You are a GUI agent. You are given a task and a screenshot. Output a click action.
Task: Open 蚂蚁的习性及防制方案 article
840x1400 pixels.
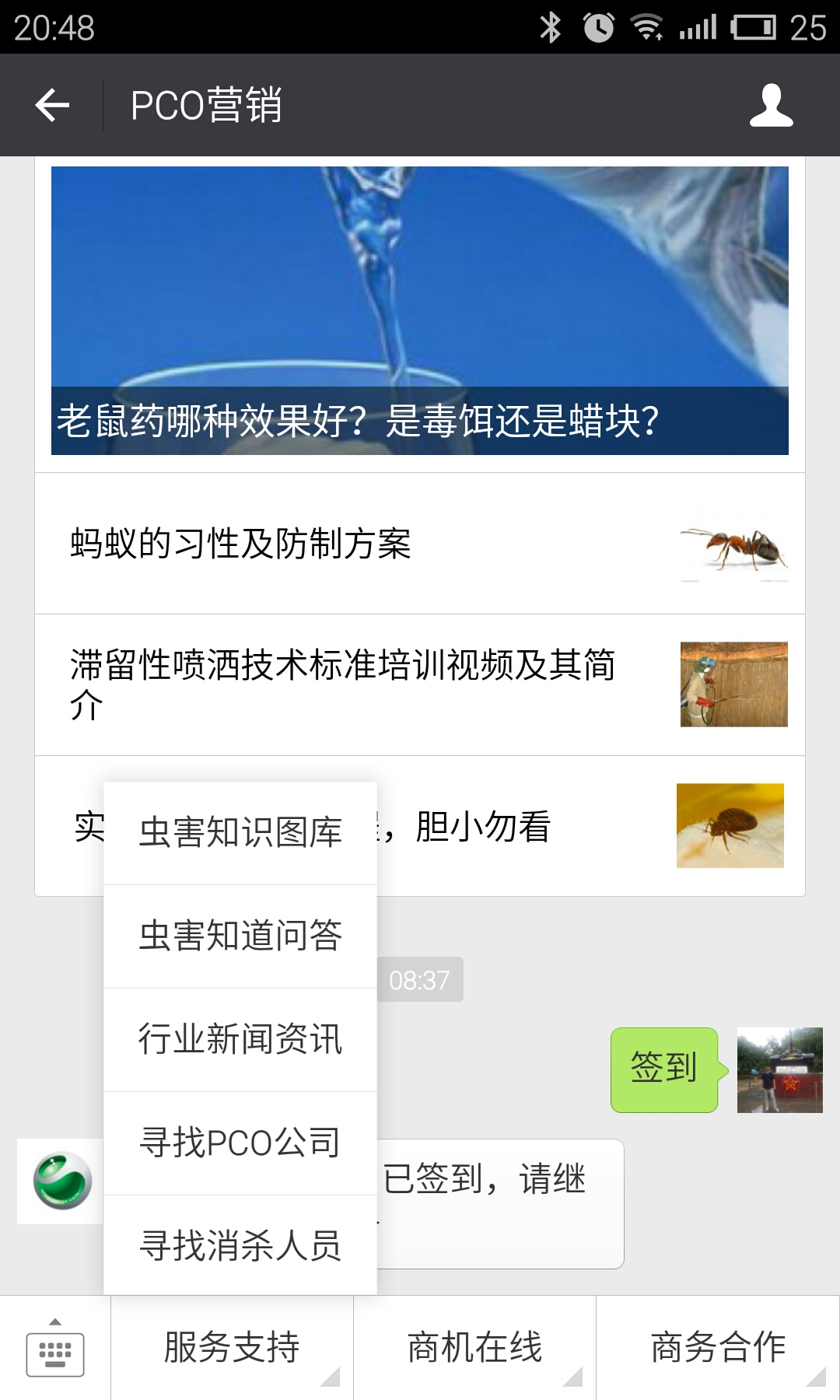[x=419, y=544]
